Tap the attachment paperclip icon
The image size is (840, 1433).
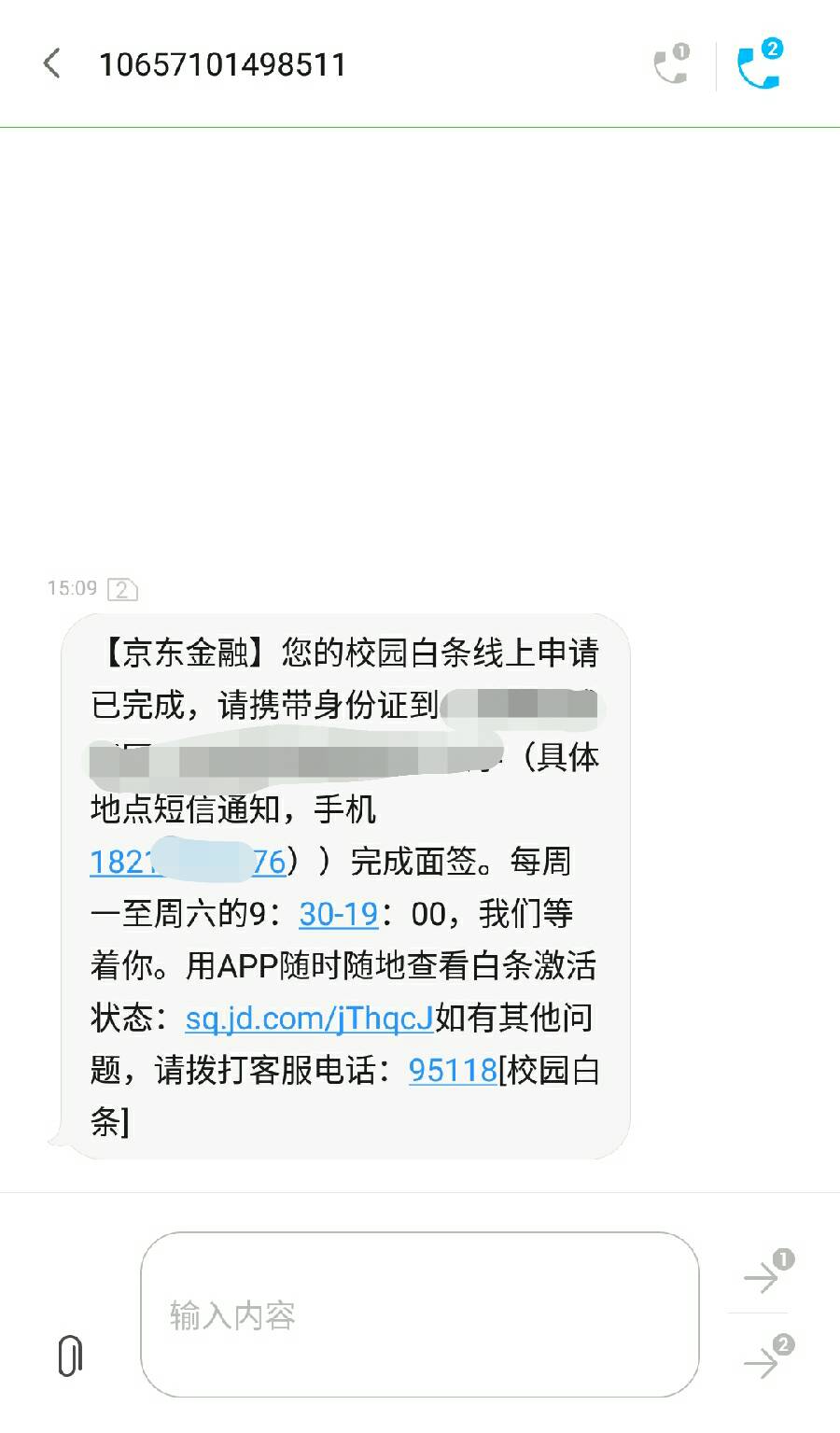click(70, 1355)
